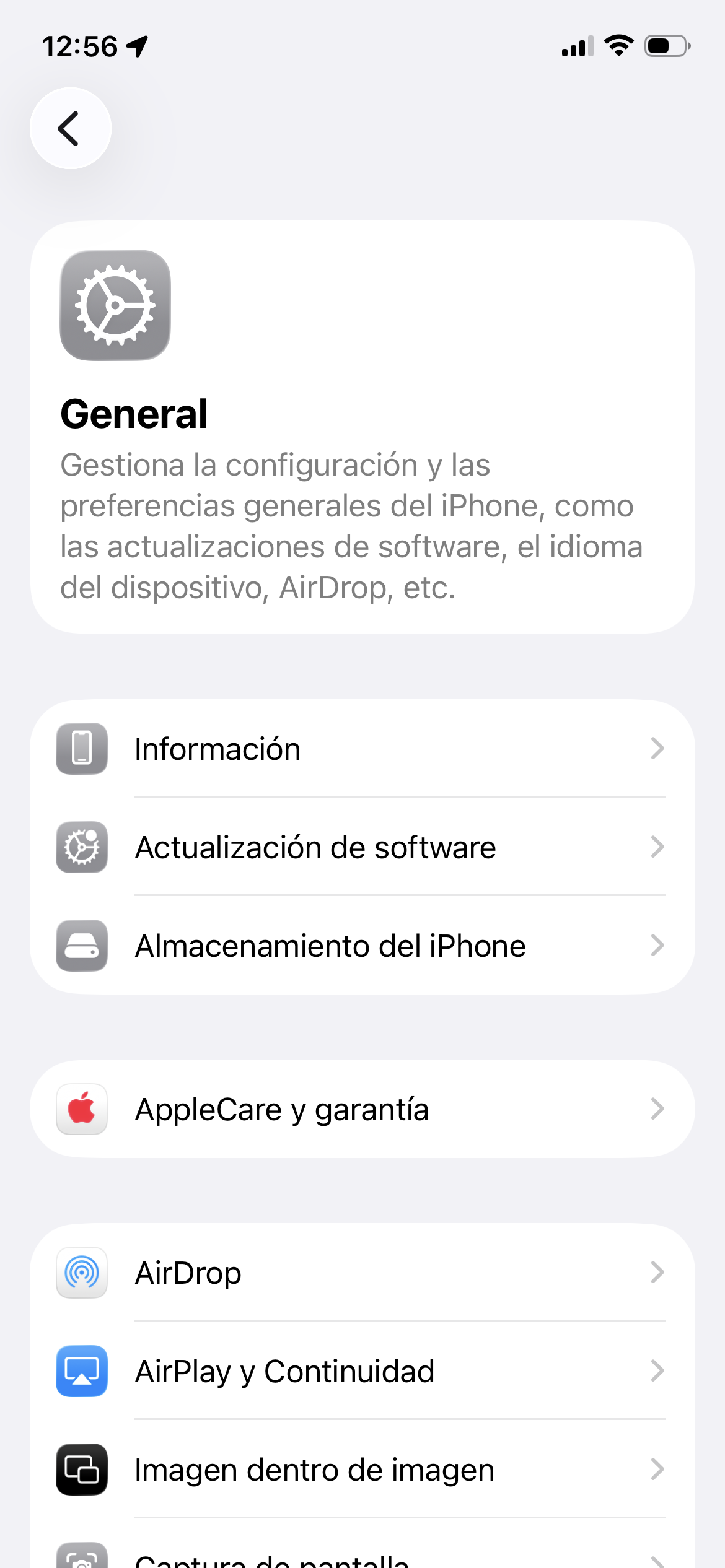Open Imagen dentro de imagen
Image resolution: width=725 pixels, height=1568 pixels.
[x=362, y=1470]
